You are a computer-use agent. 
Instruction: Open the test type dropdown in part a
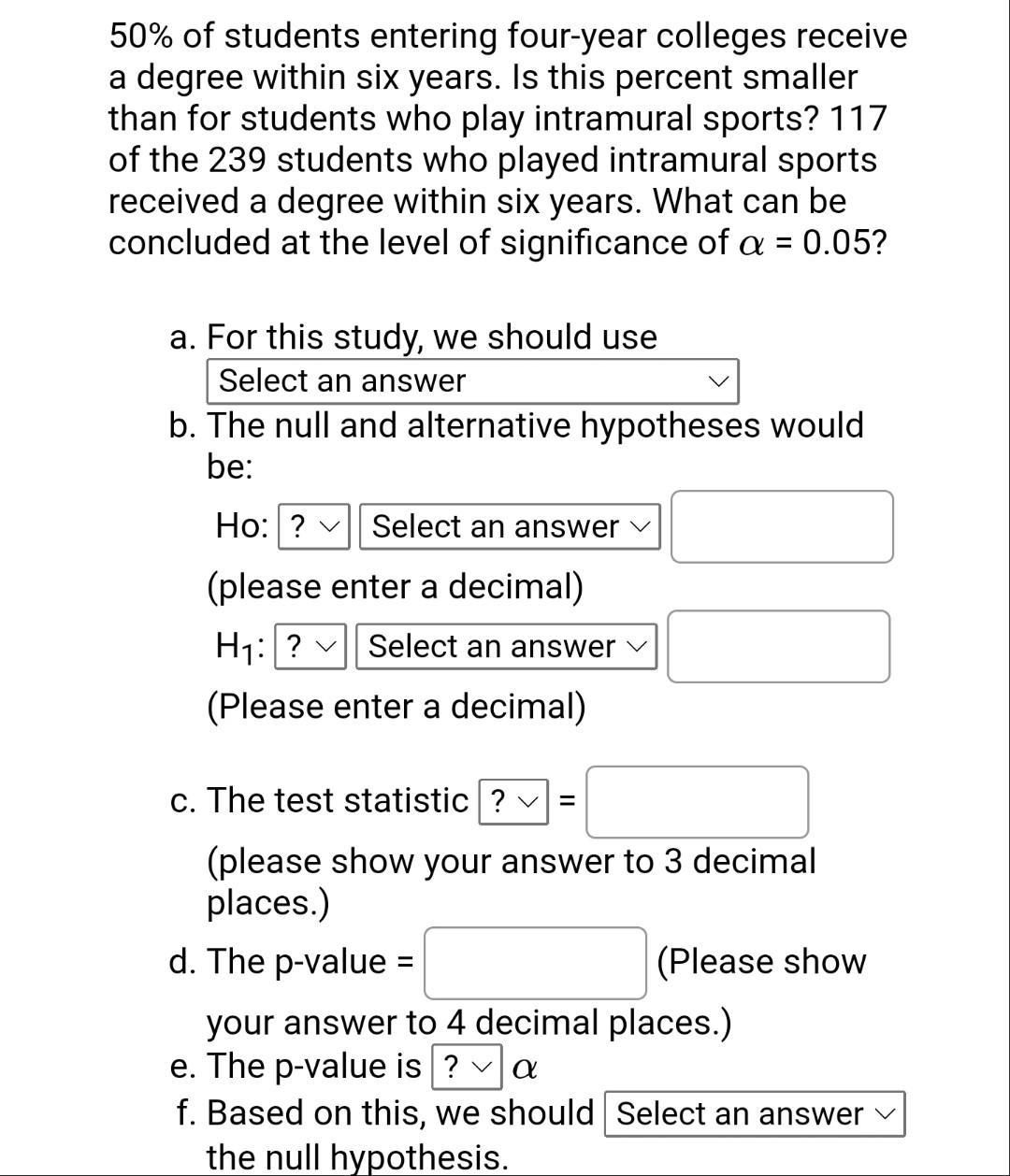(x=471, y=381)
